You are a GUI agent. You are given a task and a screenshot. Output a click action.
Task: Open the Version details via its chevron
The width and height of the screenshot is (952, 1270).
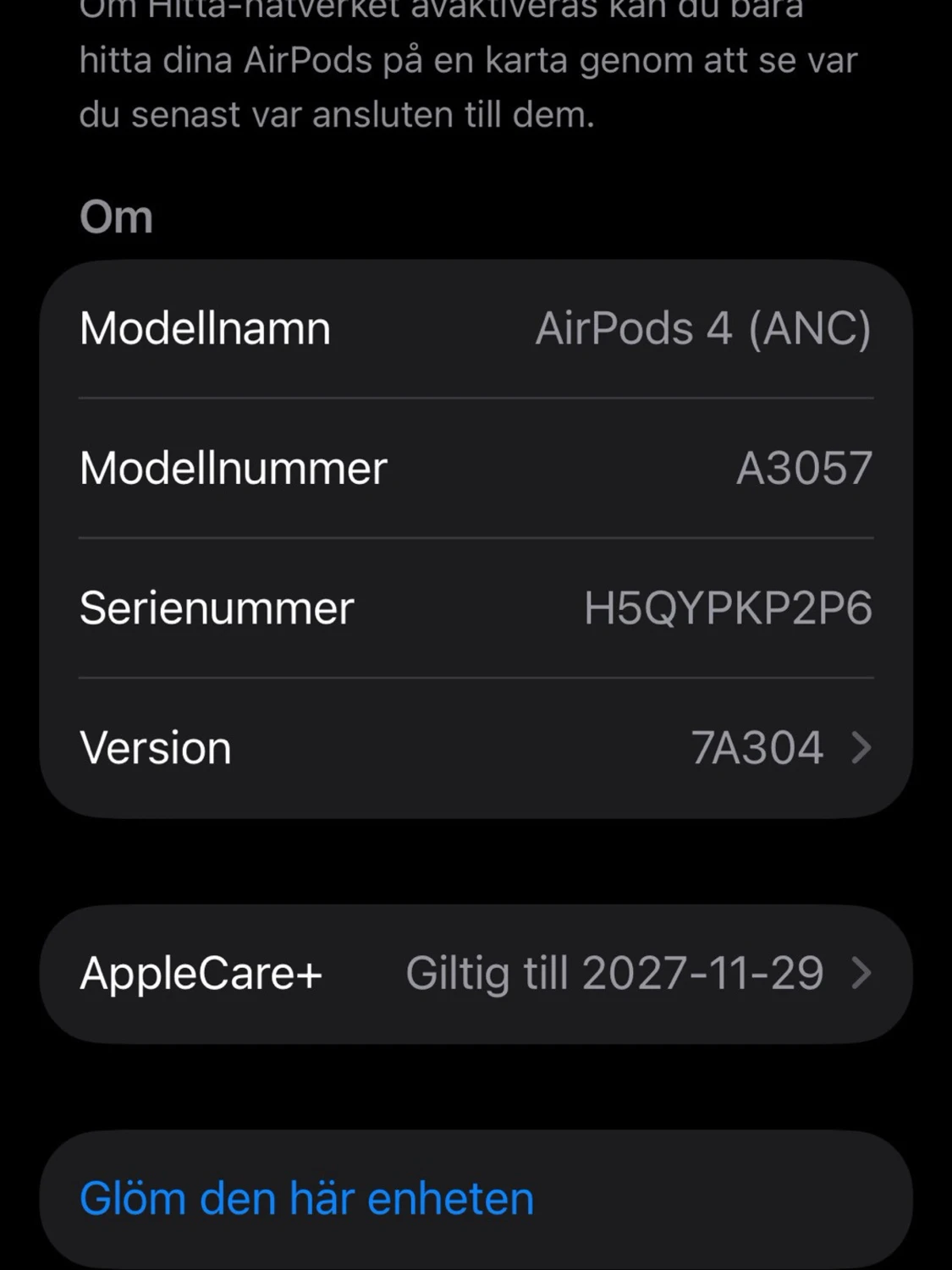pos(861,747)
